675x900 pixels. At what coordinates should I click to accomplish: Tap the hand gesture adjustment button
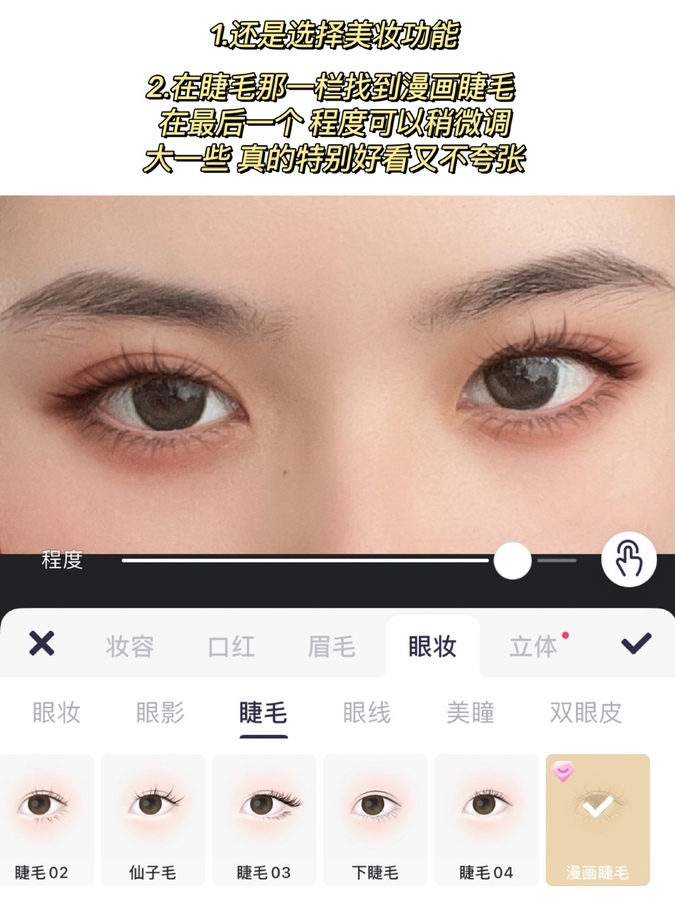[628, 559]
